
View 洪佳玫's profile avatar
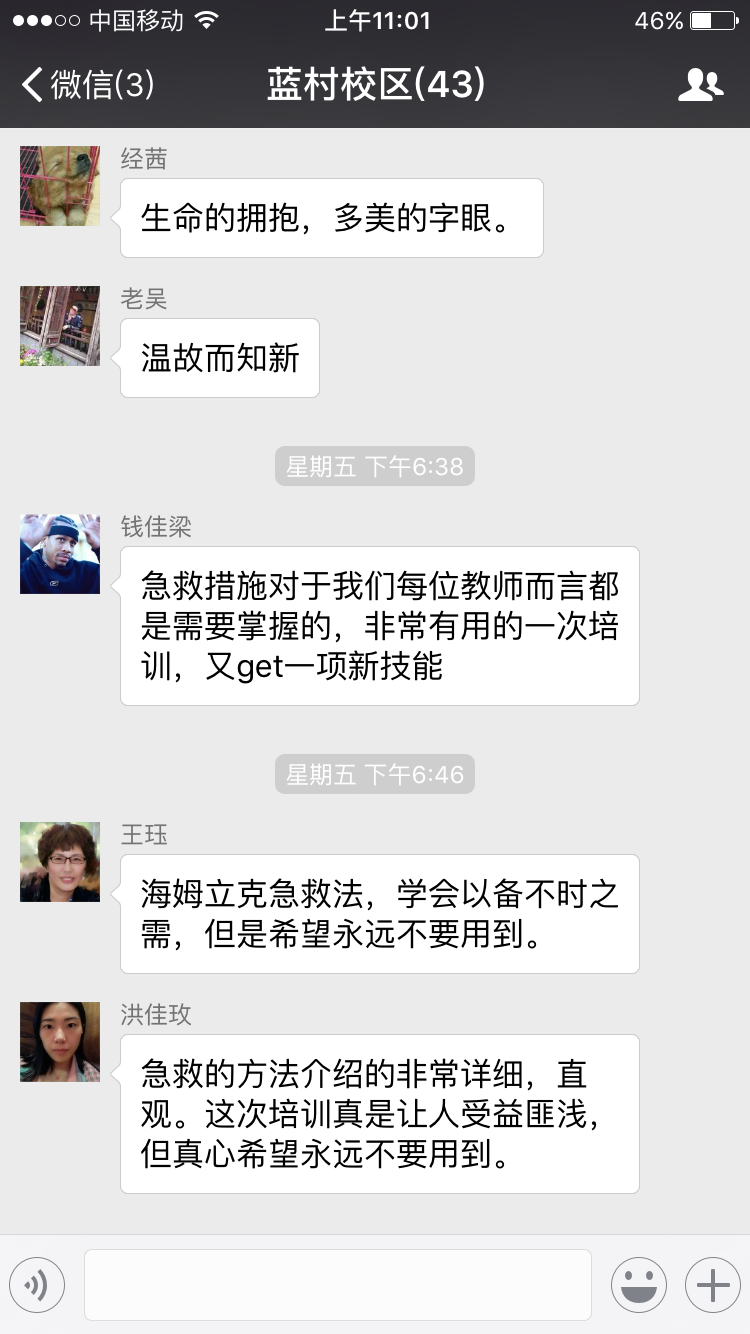coord(60,1042)
